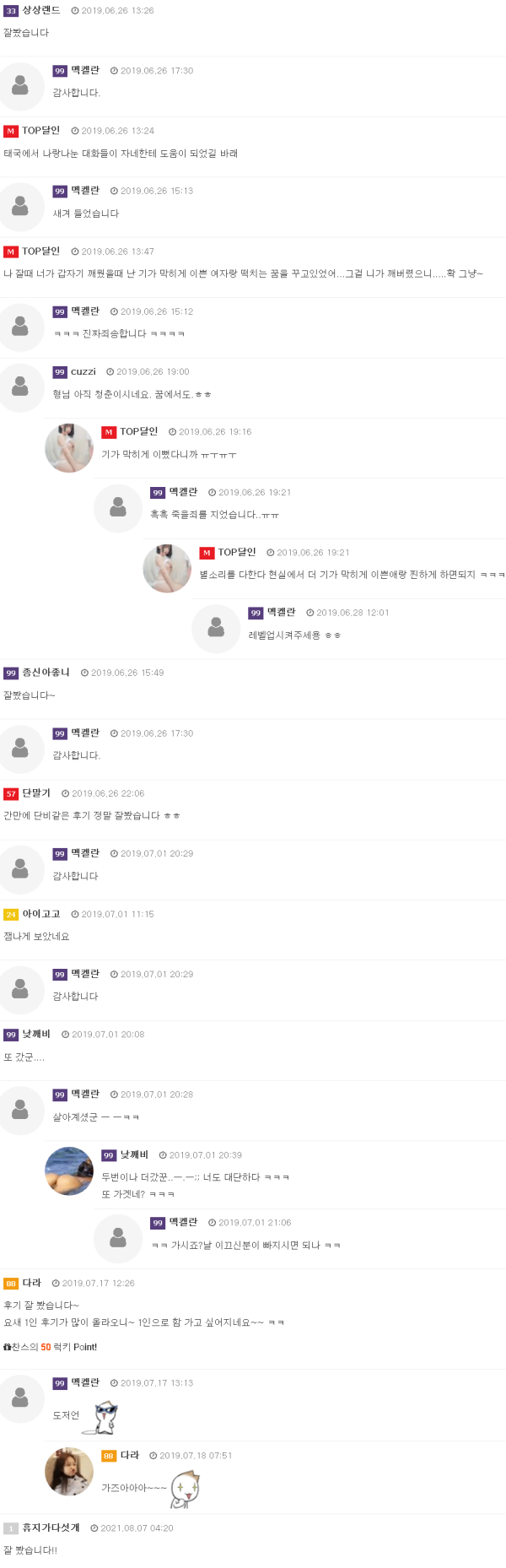Select commenter 아이고고's name
506x1568 pixels.
pos(40,914)
